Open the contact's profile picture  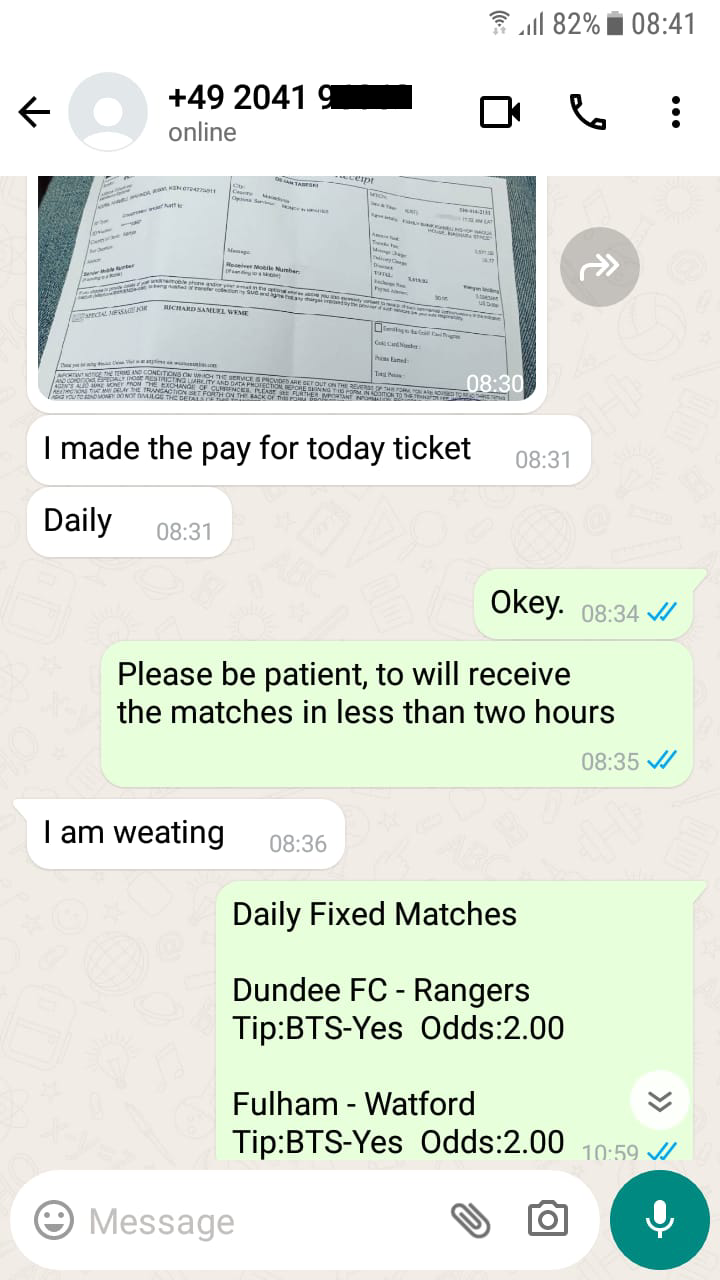[108, 112]
